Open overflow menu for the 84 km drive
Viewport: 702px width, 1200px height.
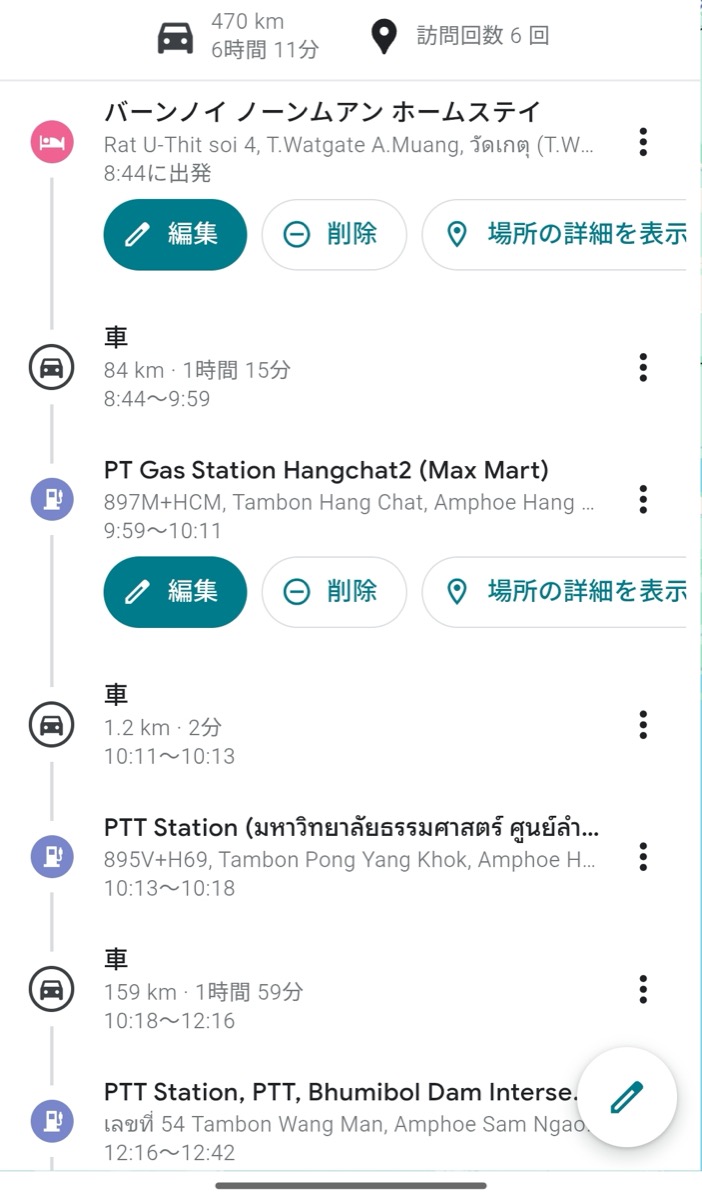coord(643,367)
